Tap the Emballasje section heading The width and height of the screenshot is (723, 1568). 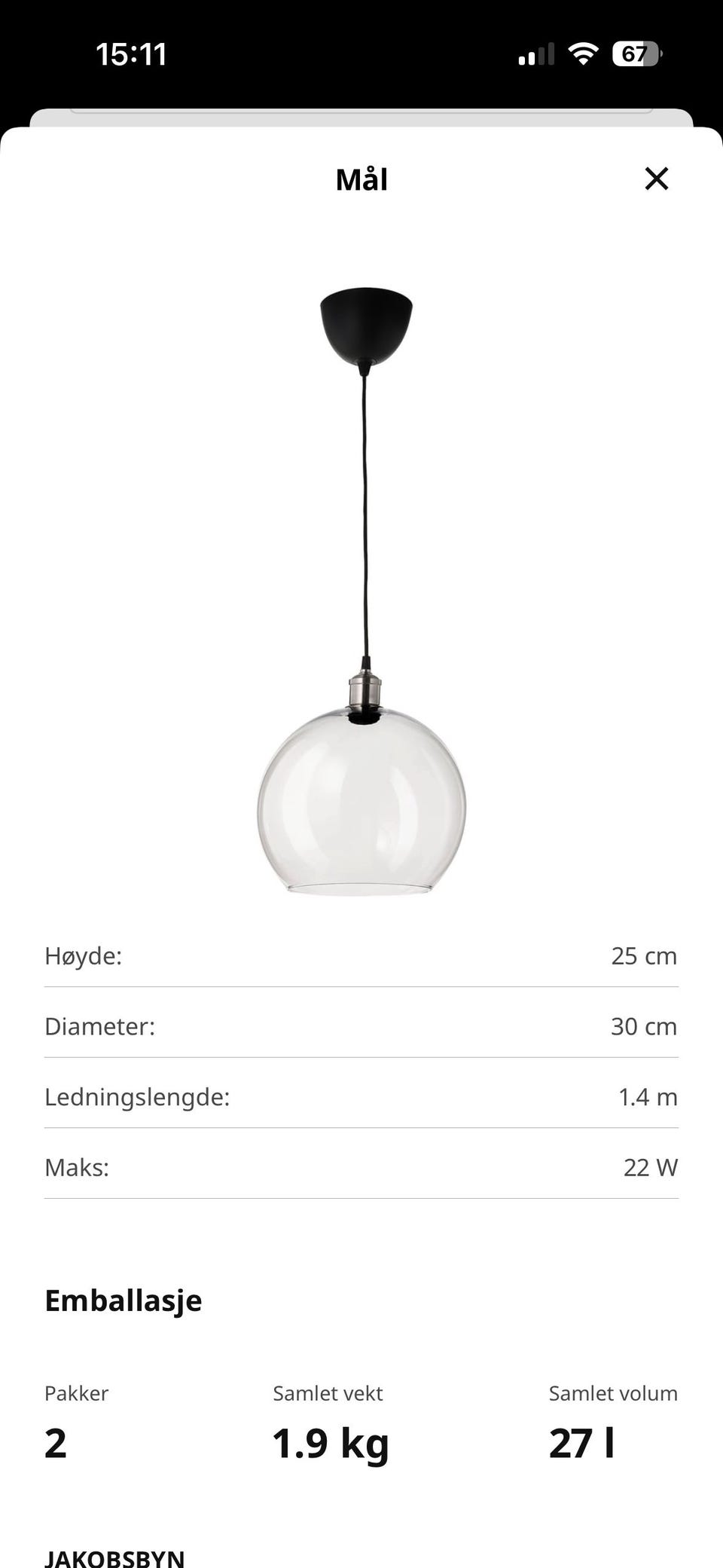coord(124,1300)
